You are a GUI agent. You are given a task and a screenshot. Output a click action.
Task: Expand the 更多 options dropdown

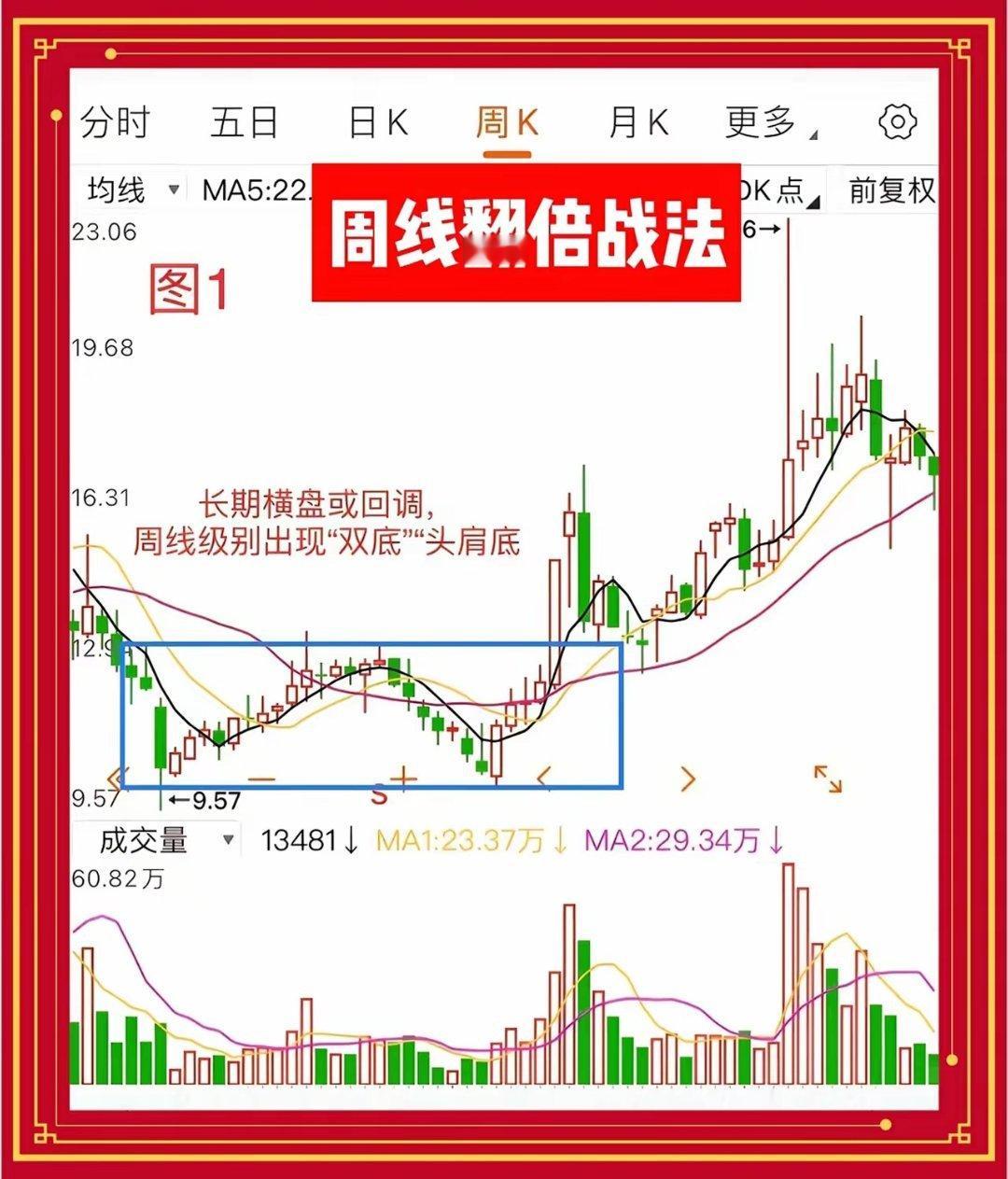tap(763, 121)
